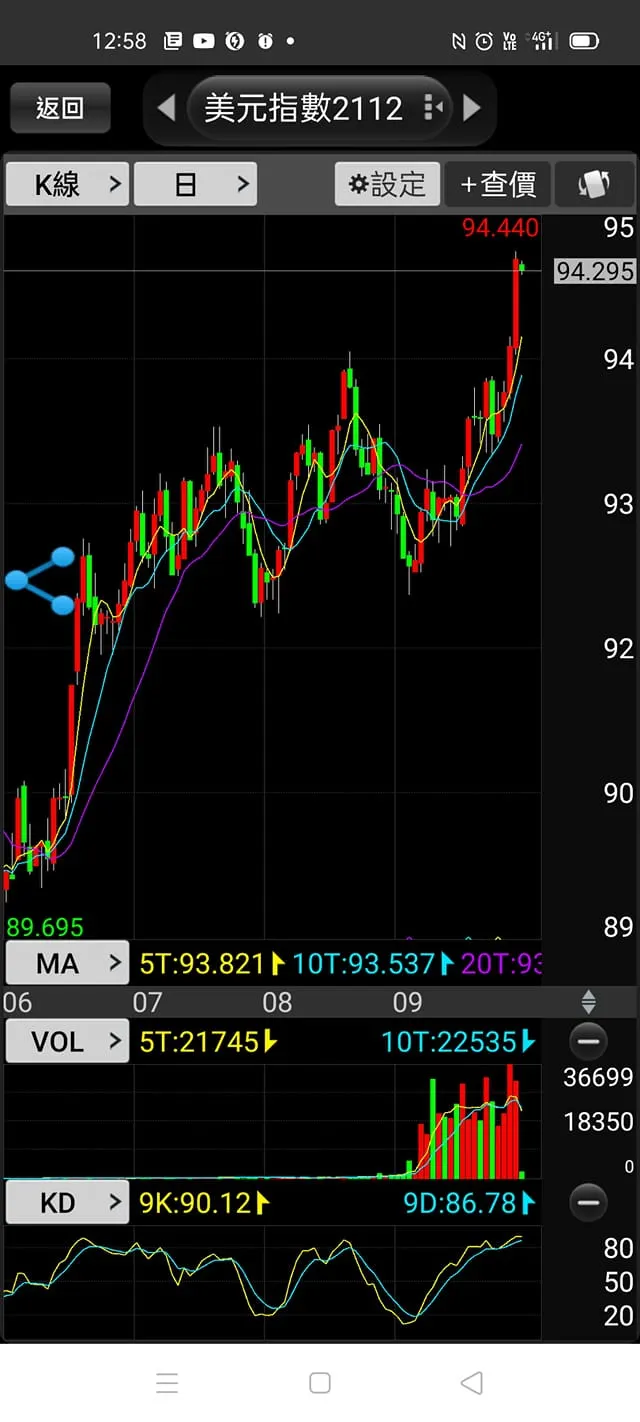Collapse the KD panel with minus button

click(x=588, y=1201)
